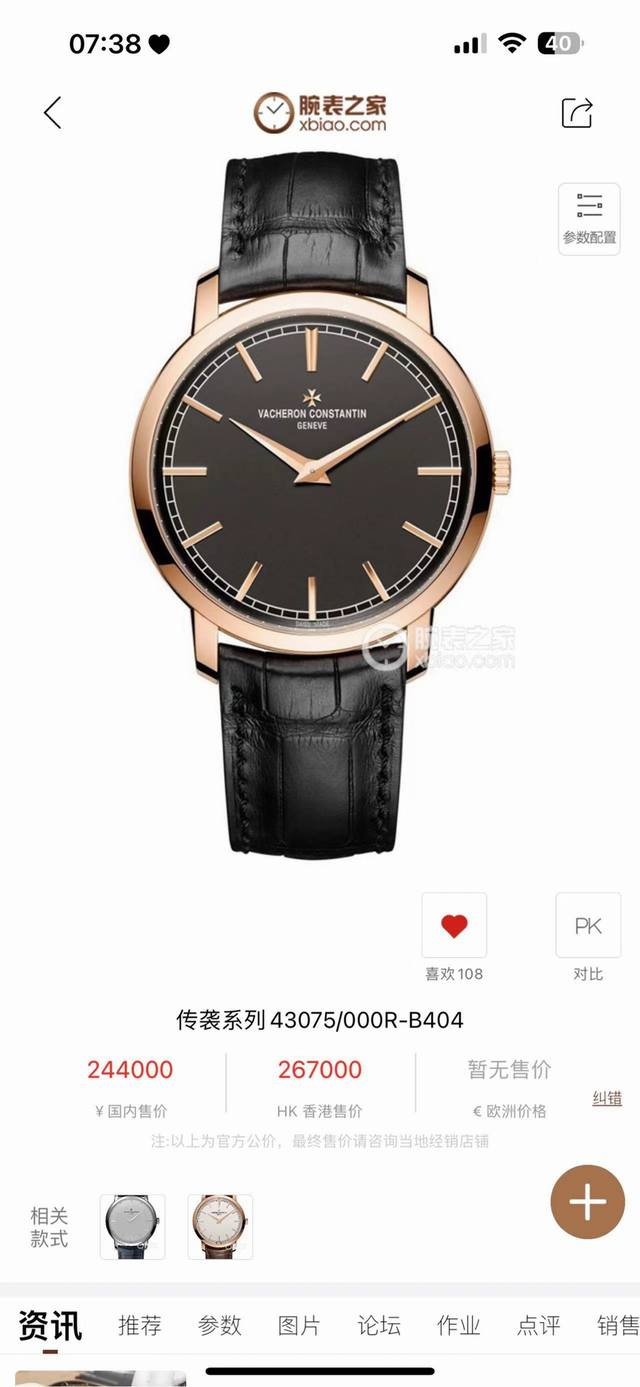The height and width of the screenshot is (1387, 640).
Task: Open the 参数配置 specifications panel
Action: coord(589,218)
